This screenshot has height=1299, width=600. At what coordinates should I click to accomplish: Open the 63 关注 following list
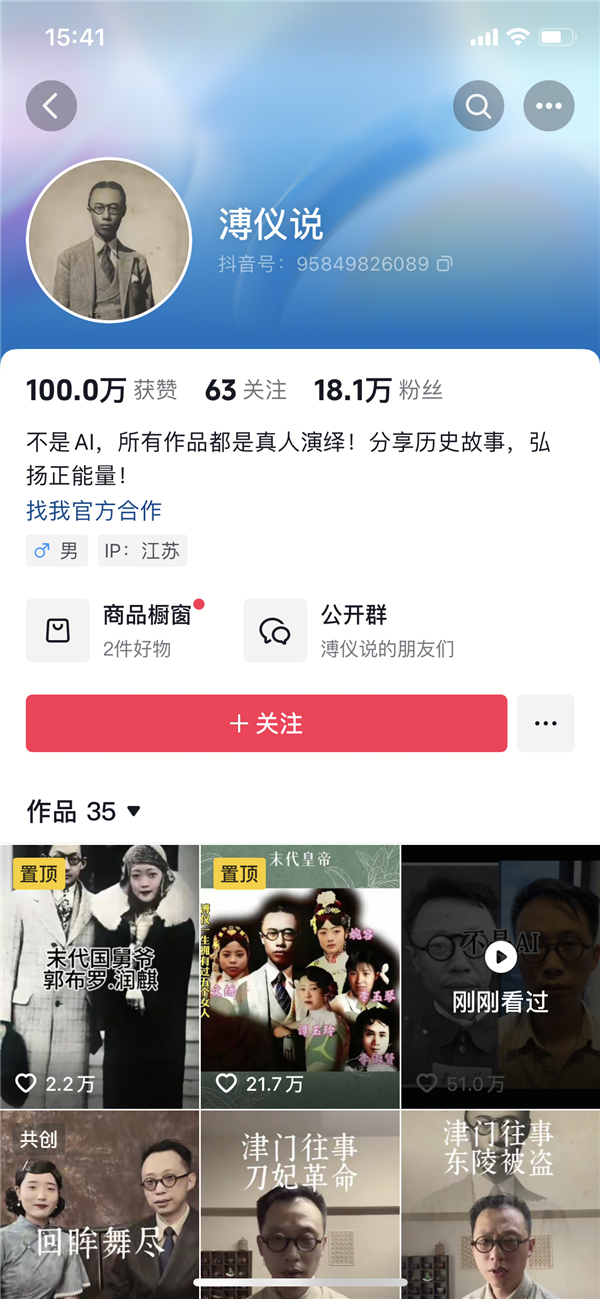pyautogui.click(x=246, y=390)
